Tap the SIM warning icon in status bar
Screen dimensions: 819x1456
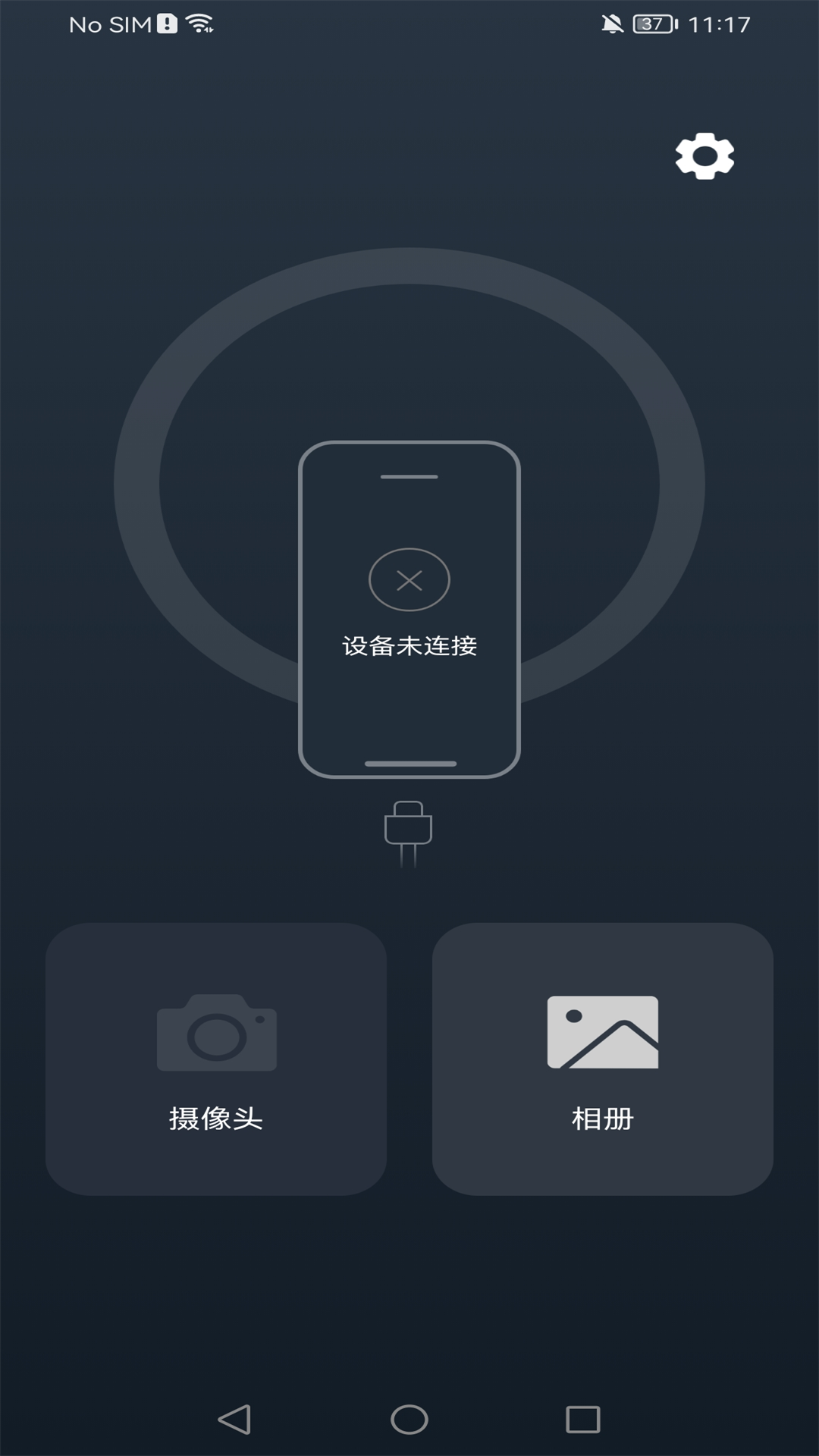pos(166,23)
